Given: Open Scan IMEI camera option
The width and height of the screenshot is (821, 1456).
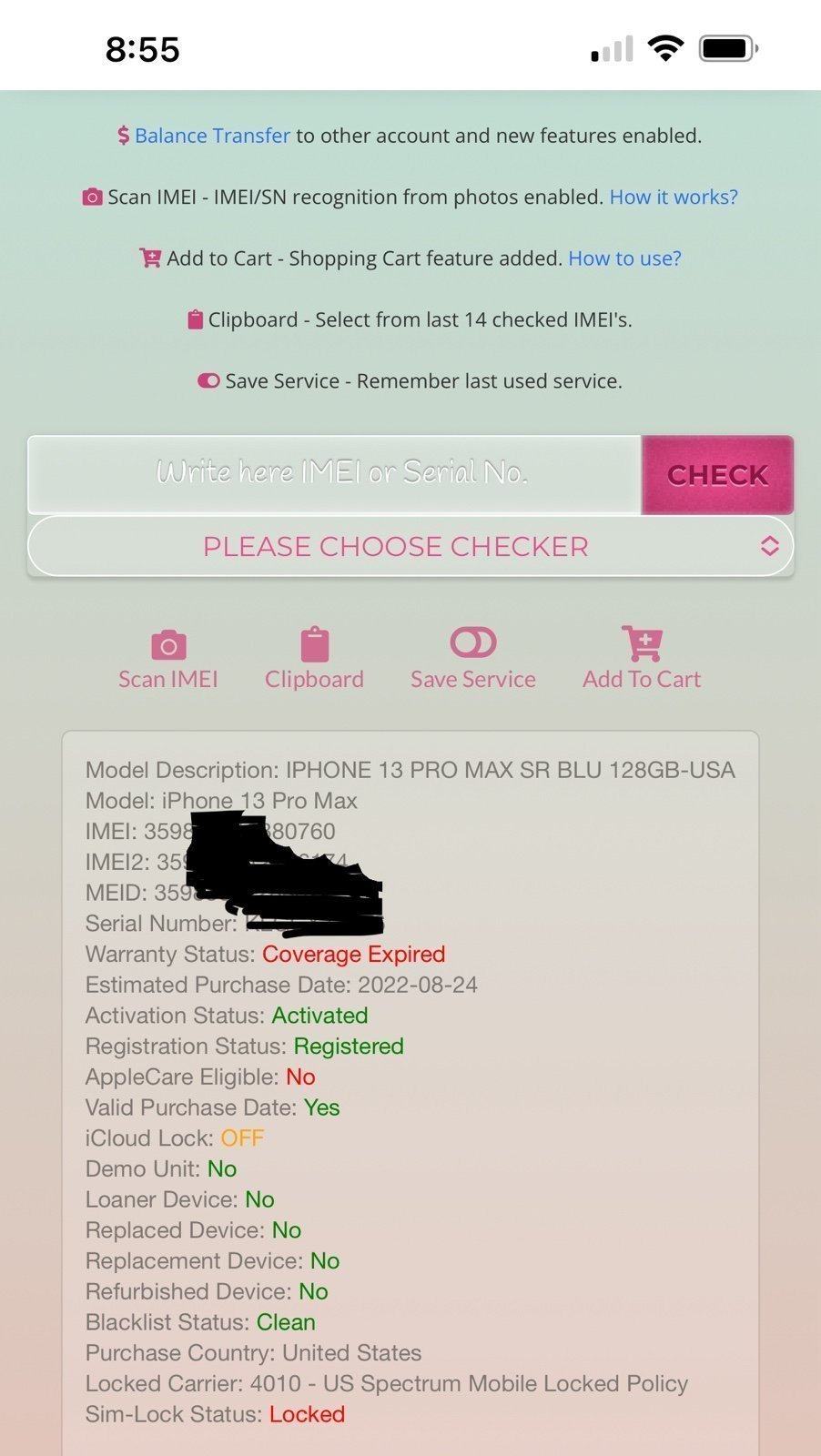Looking at the screenshot, I should click(x=168, y=657).
